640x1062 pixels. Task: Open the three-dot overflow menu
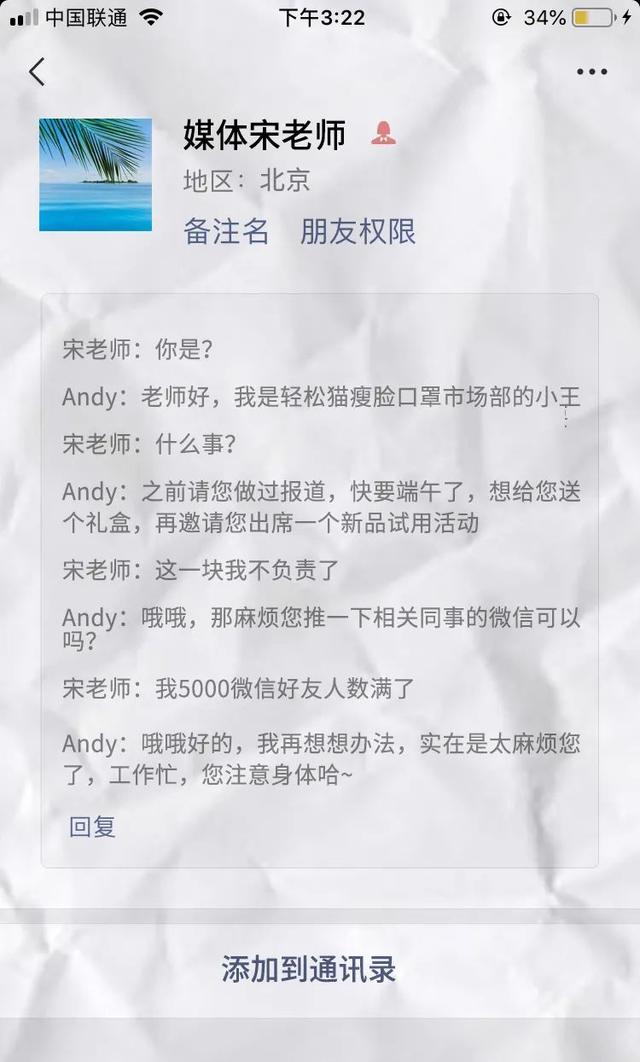pos(591,72)
